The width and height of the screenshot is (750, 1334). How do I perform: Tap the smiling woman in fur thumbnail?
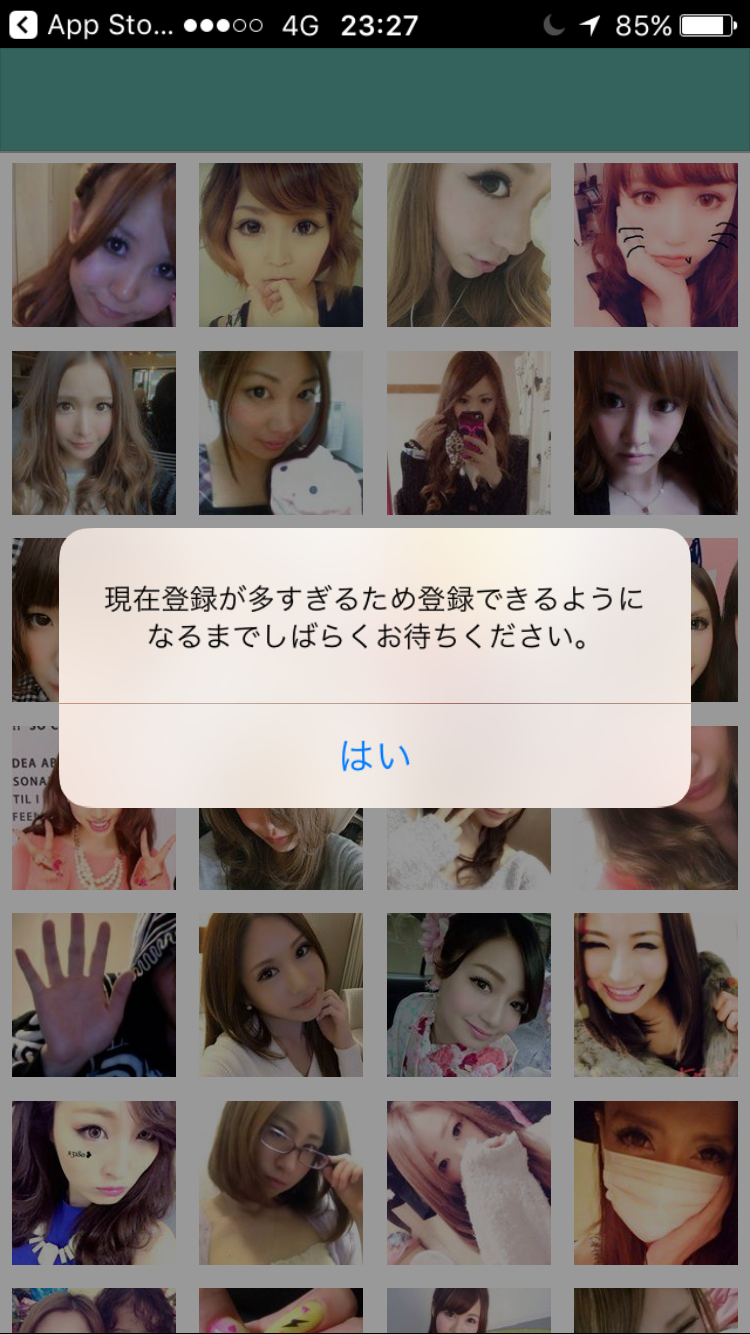656,995
